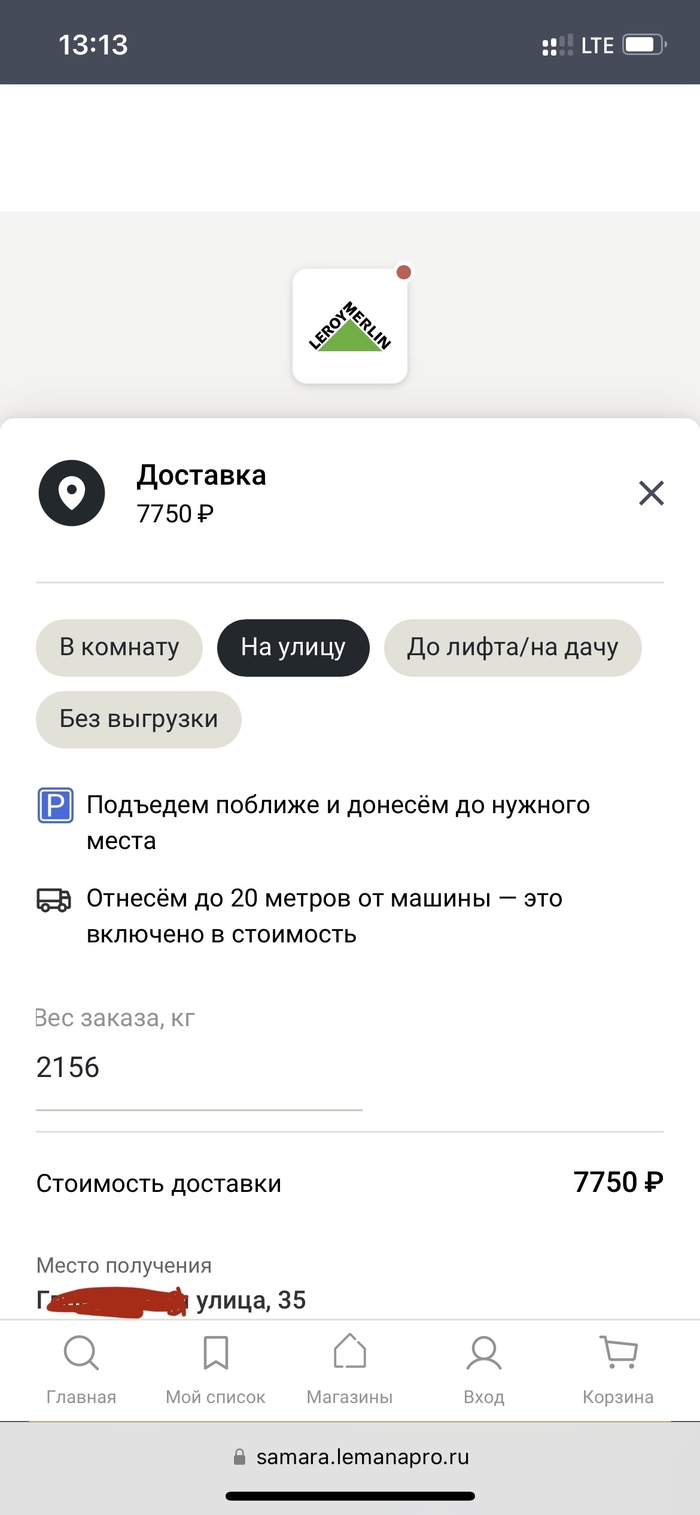Open the Корзина cart tab
Screen dimensions: 700x1515
tap(618, 1370)
